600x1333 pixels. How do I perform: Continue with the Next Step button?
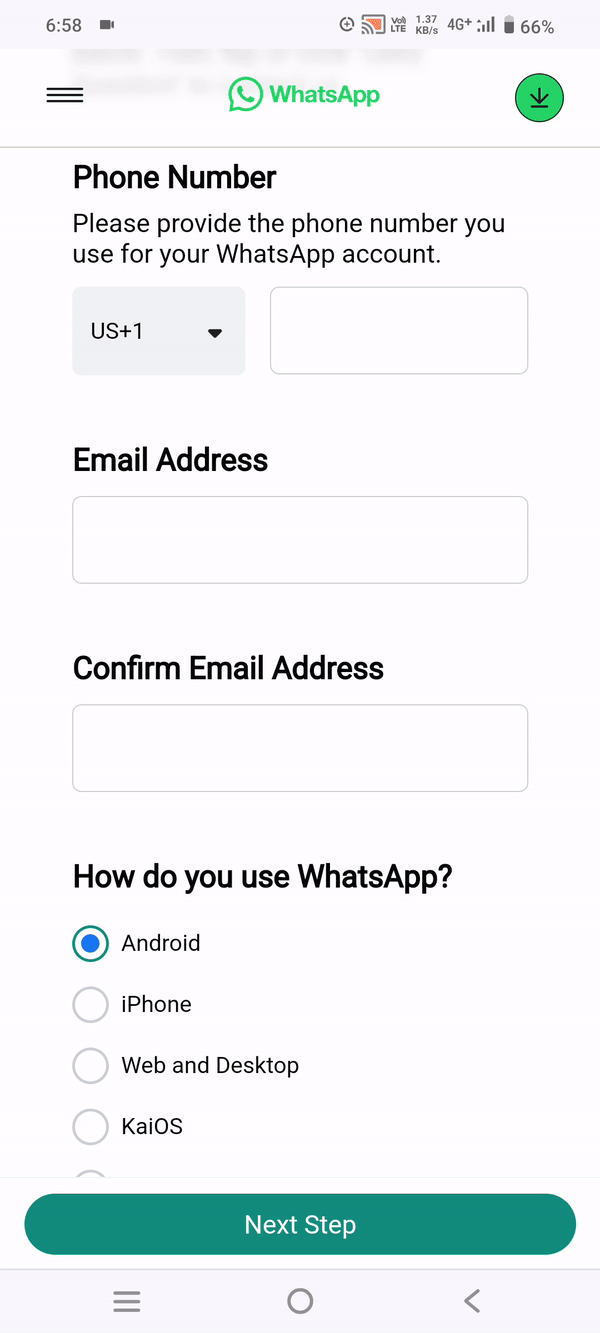300,1224
